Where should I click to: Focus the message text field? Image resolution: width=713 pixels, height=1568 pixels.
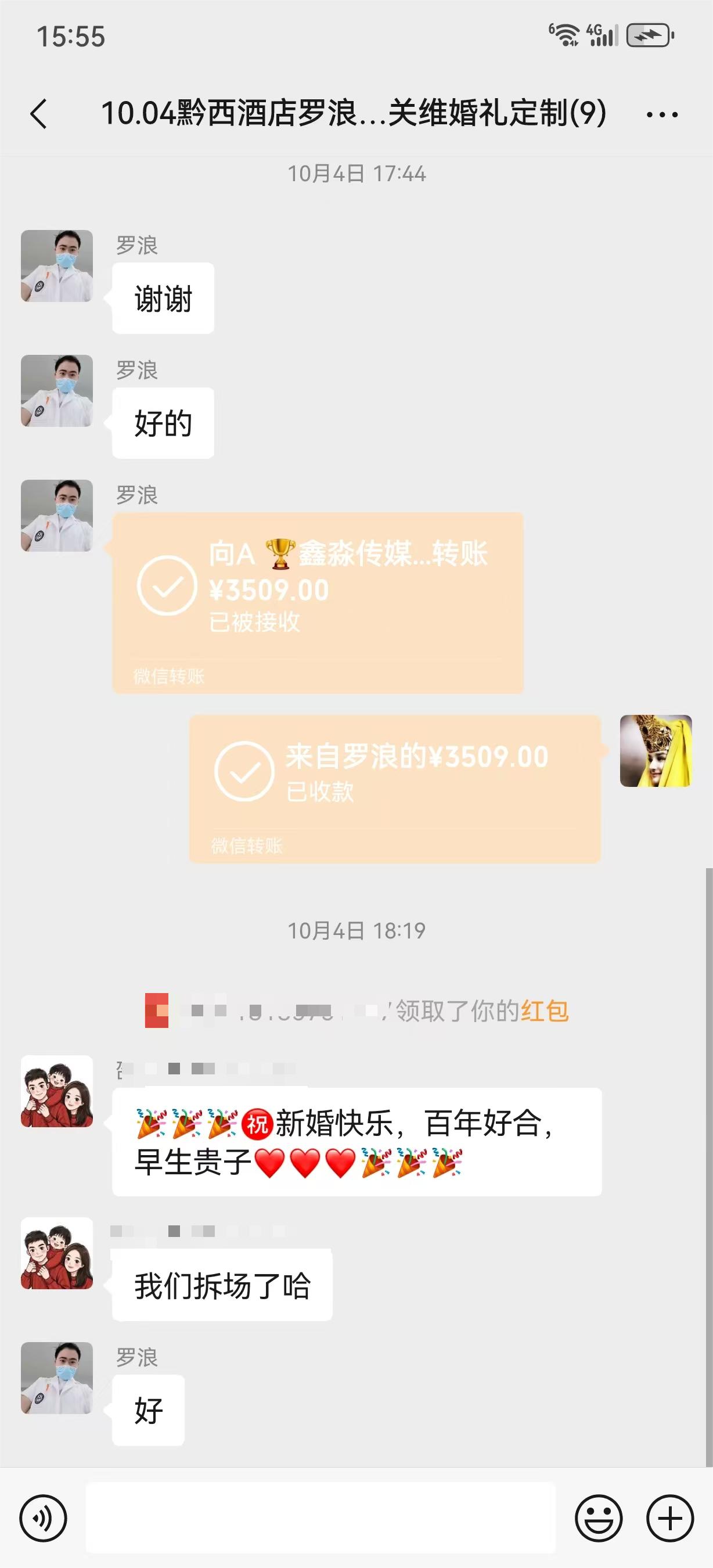click(x=321, y=1518)
